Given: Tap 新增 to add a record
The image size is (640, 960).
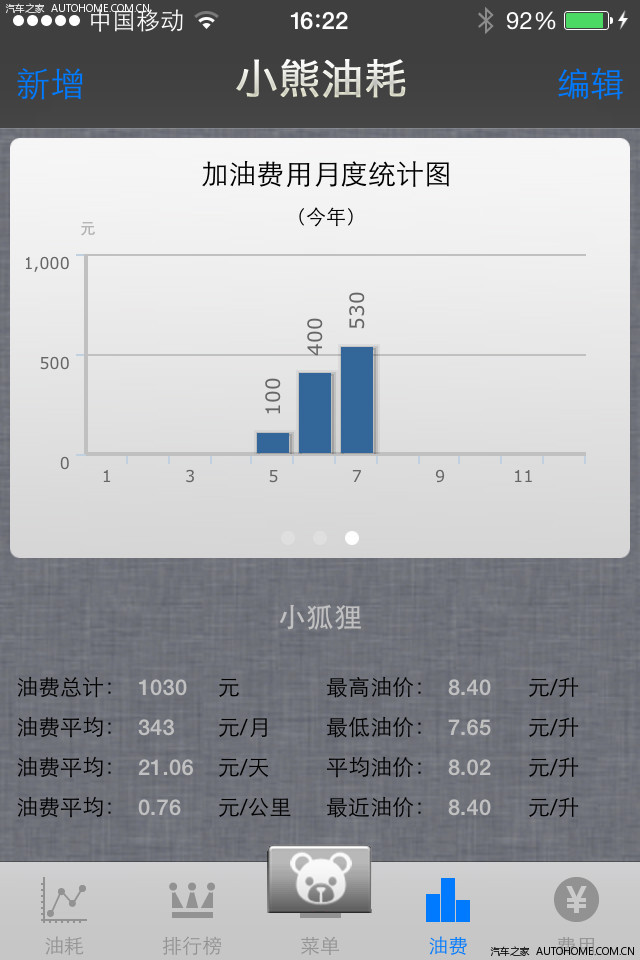Looking at the screenshot, I should pyautogui.click(x=50, y=84).
